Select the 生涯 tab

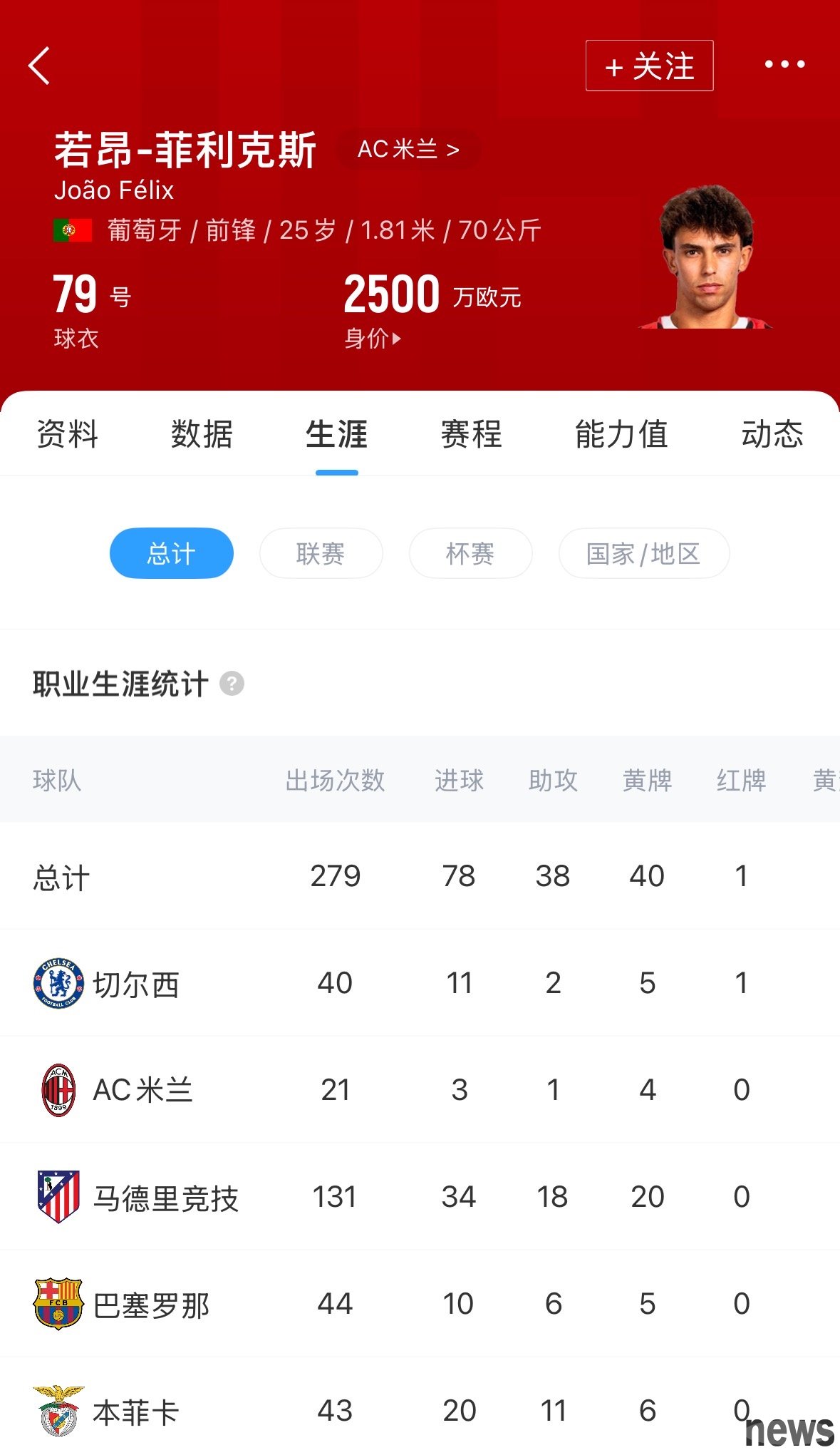(336, 434)
